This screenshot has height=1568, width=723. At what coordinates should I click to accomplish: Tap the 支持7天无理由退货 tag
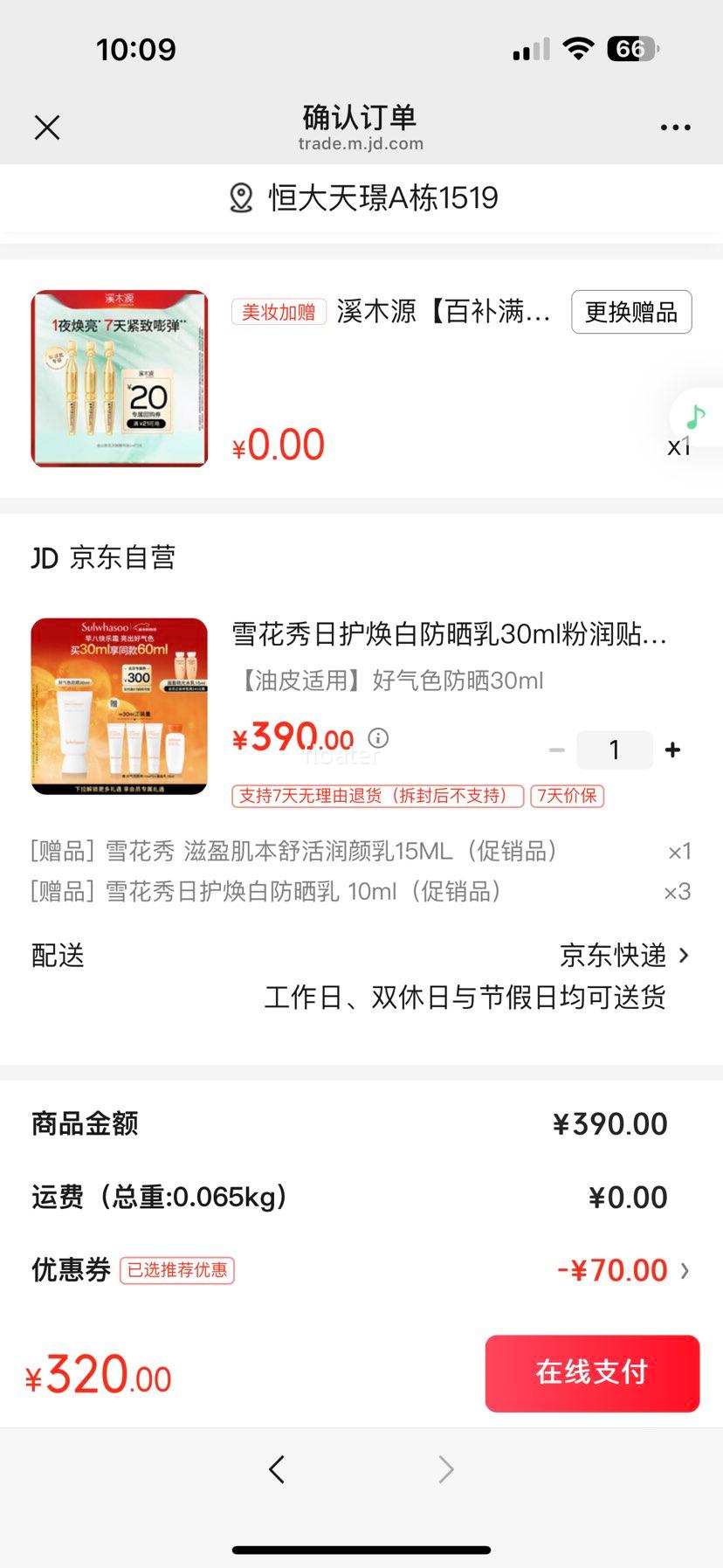(x=375, y=797)
